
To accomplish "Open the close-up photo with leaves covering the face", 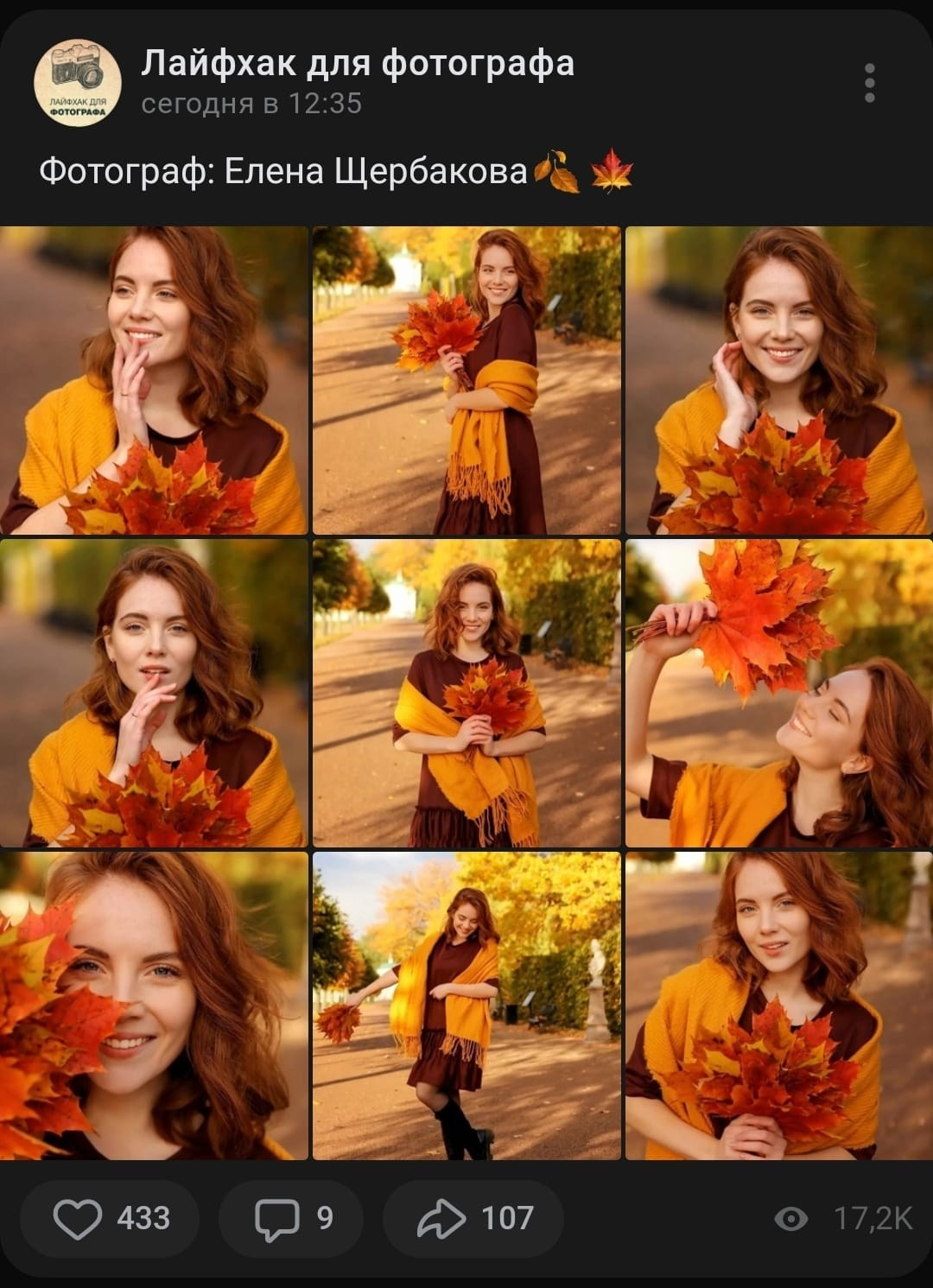I will click(154, 1006).
